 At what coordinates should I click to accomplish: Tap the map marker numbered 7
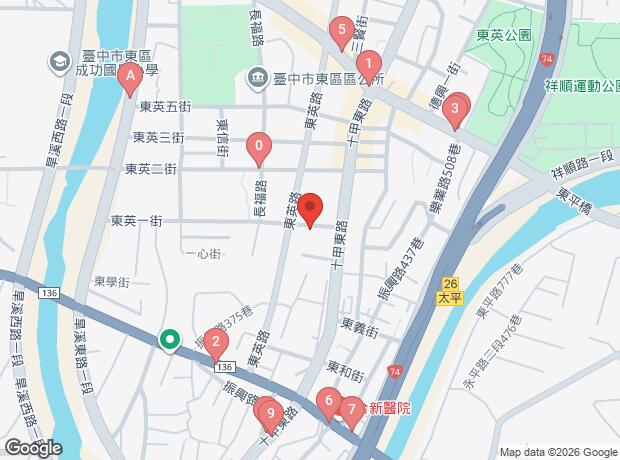pyautogui.click(x=351, y=407)
